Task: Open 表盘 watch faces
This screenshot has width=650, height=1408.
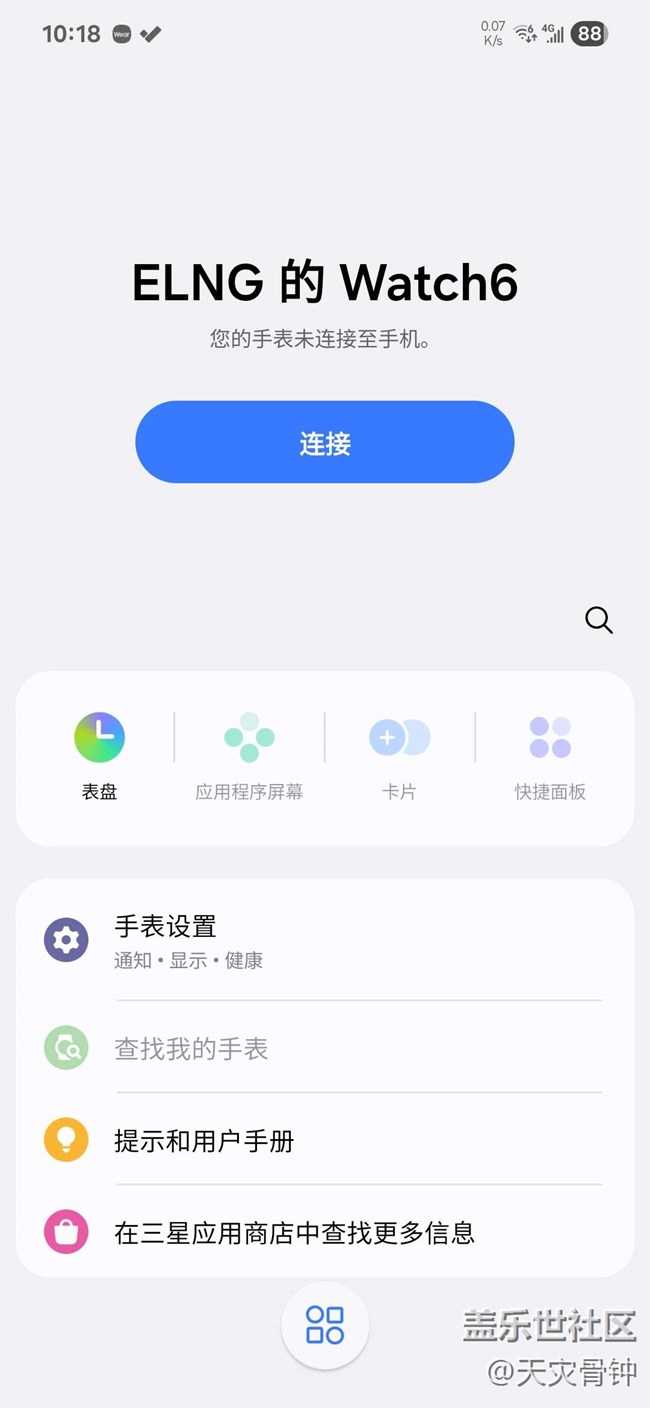Action: click(99, 756)
